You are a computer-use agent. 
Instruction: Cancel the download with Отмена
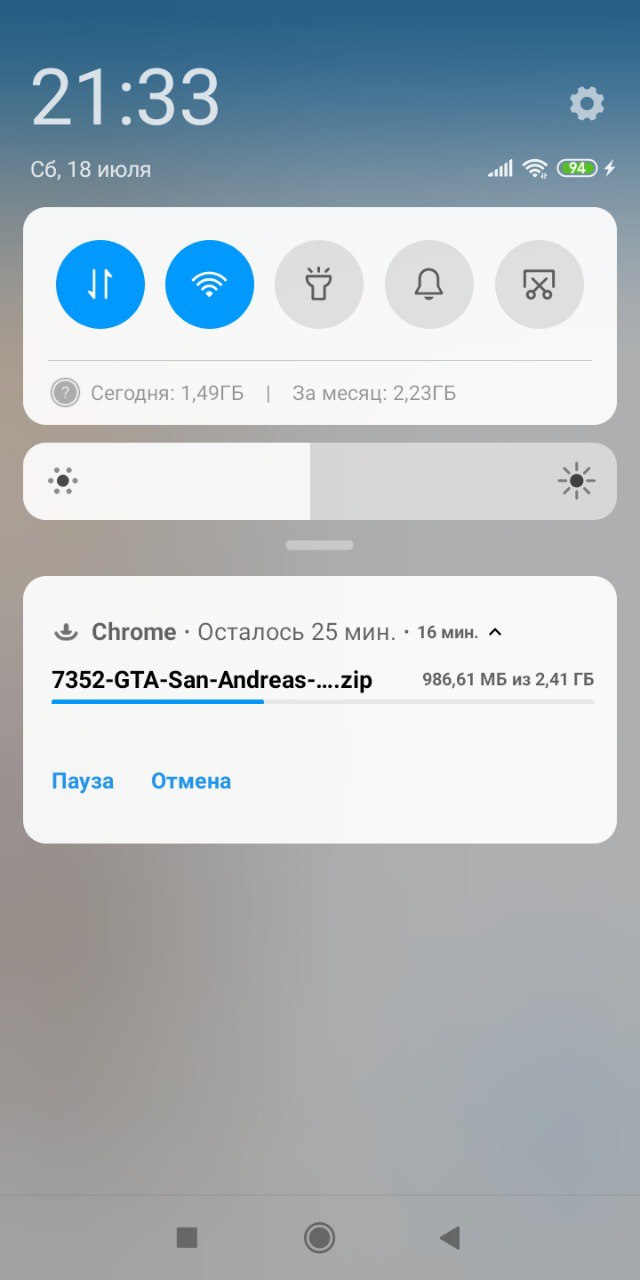click(191, 781)
